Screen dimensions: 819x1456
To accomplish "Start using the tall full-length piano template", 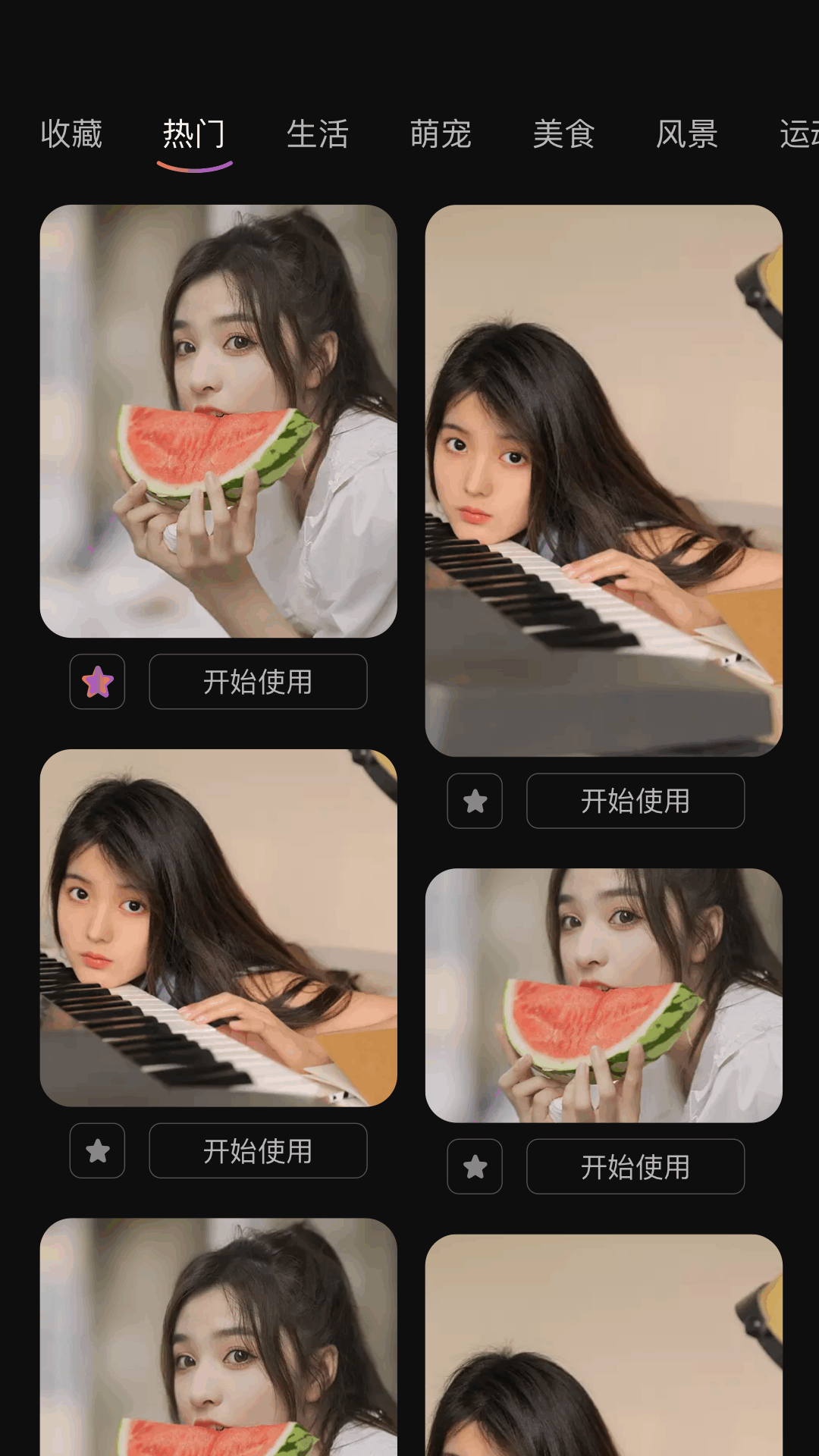I will 635,801.
